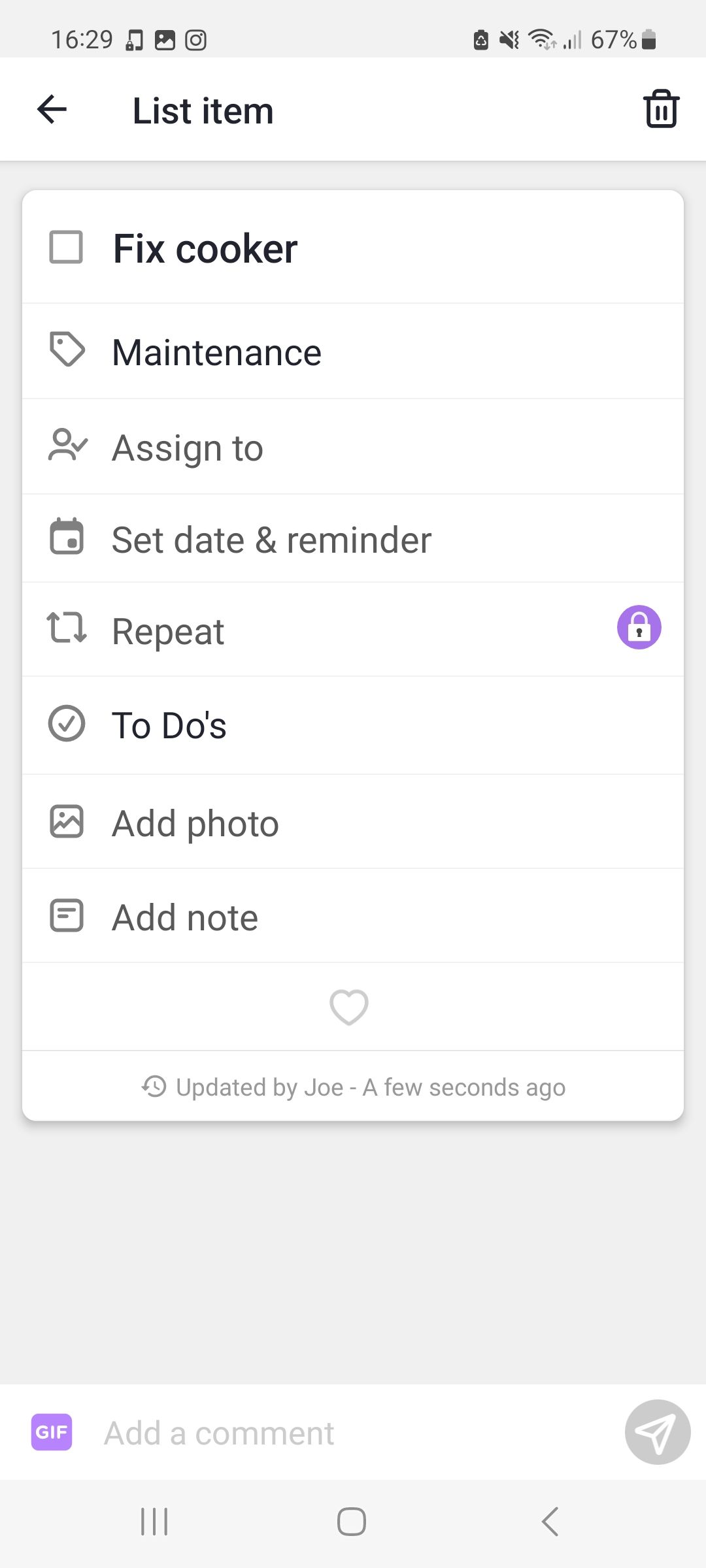Screen dimensions: 706x1568
Task: Open the Add photo image icon
Action: click(x=66, y=823)
